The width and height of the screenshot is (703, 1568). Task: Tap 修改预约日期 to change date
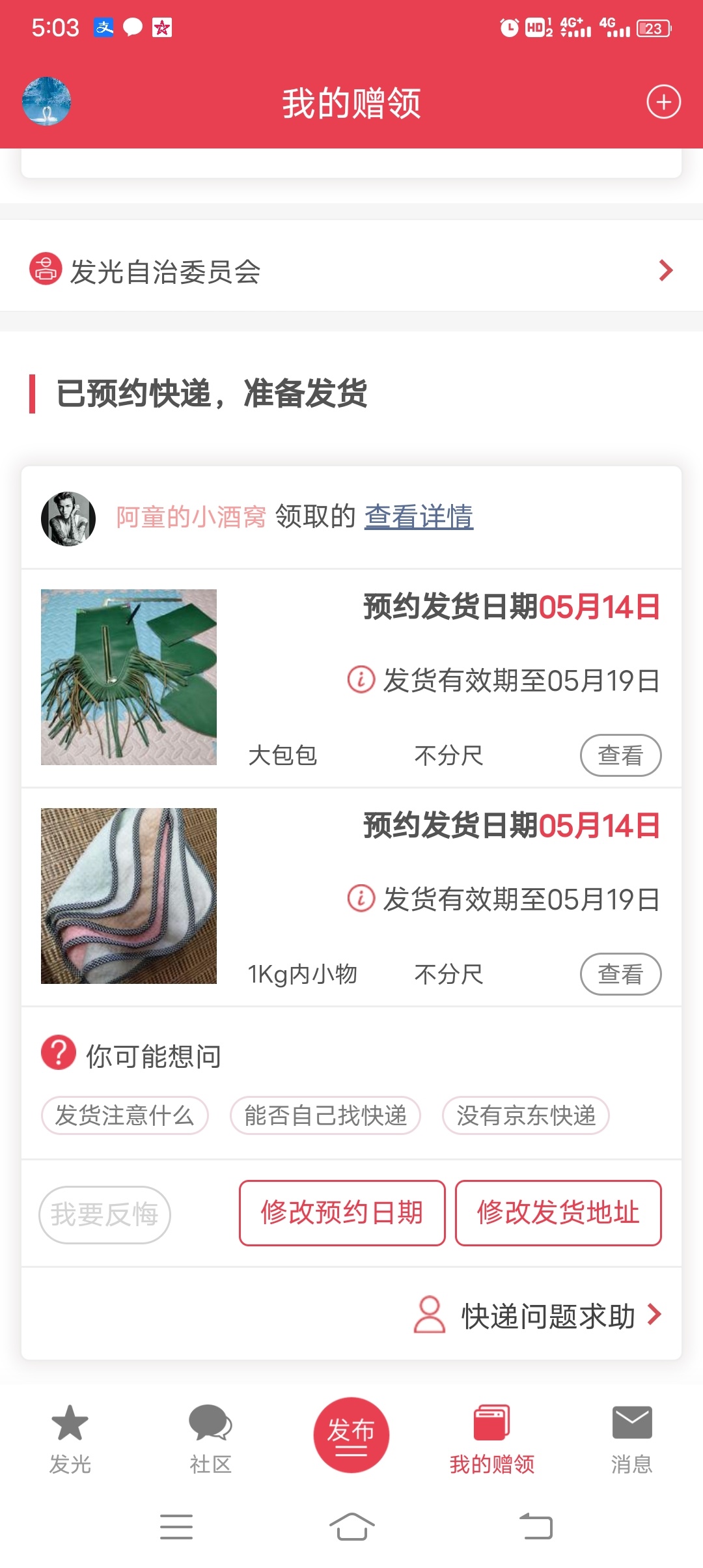[342, 1213]
